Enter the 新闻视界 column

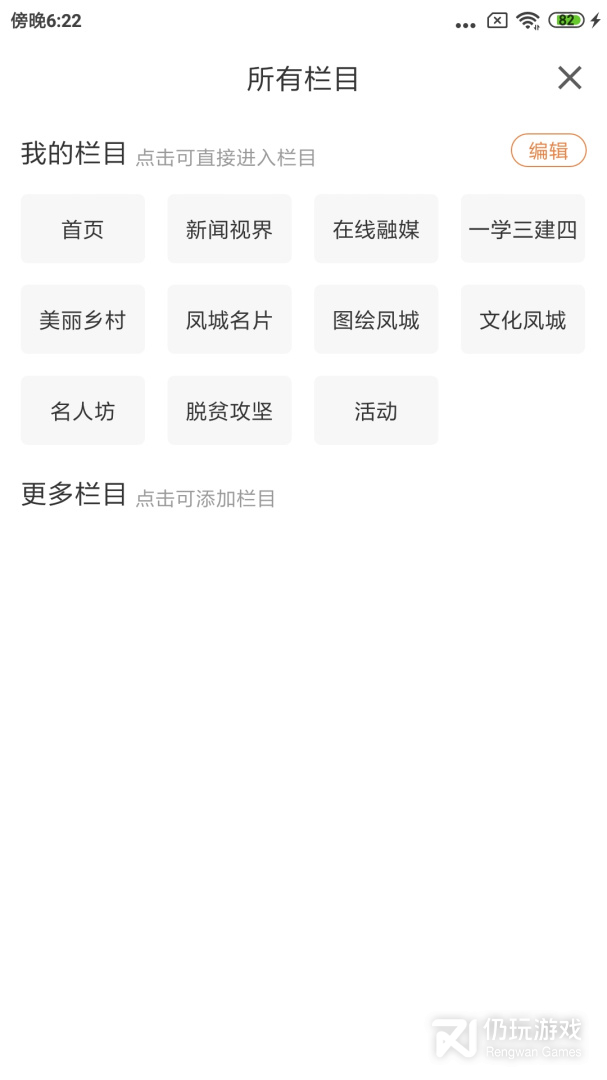[229, 229]
